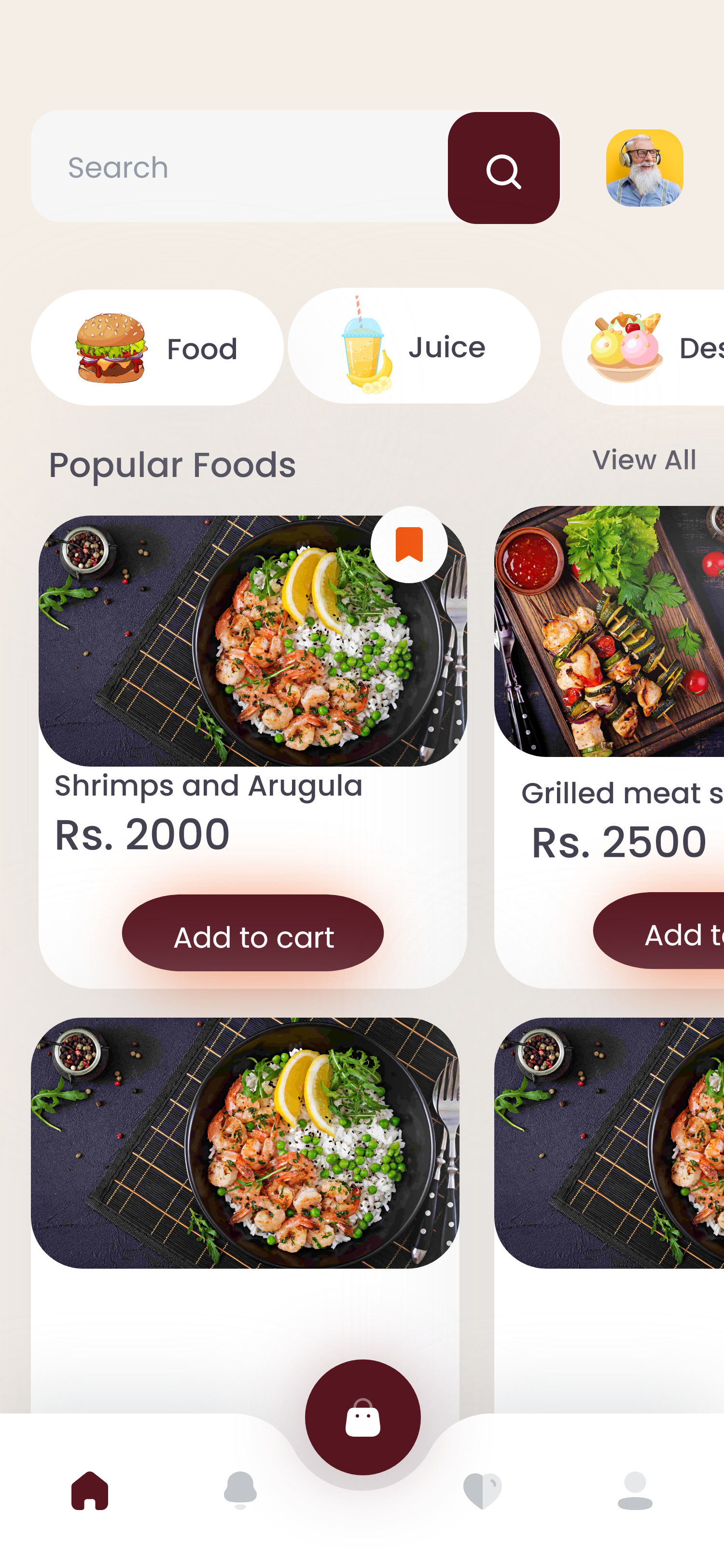Open the notifications bell tab
This screenshot has height=1568, width=724.
(240, 1490)
